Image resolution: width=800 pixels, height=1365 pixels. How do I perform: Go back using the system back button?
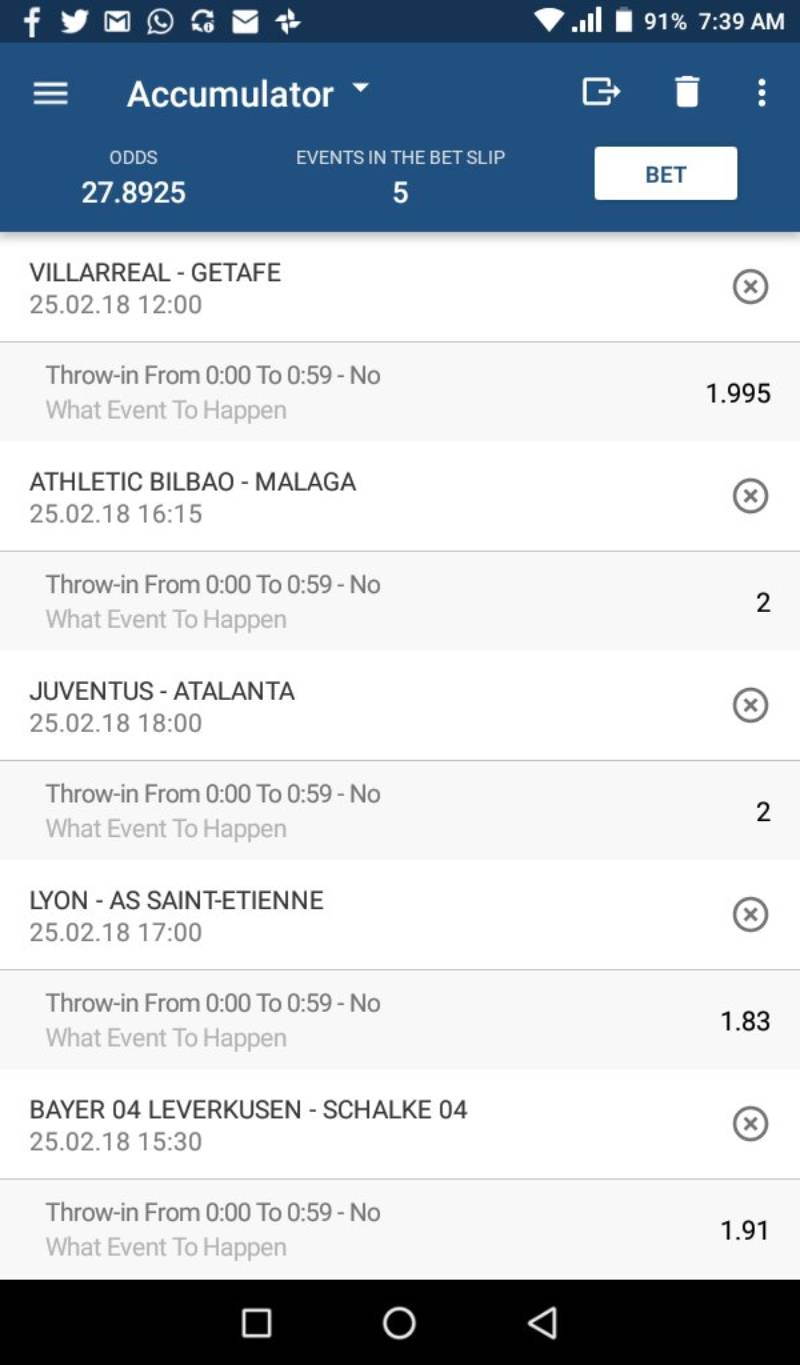[542, 1323]
